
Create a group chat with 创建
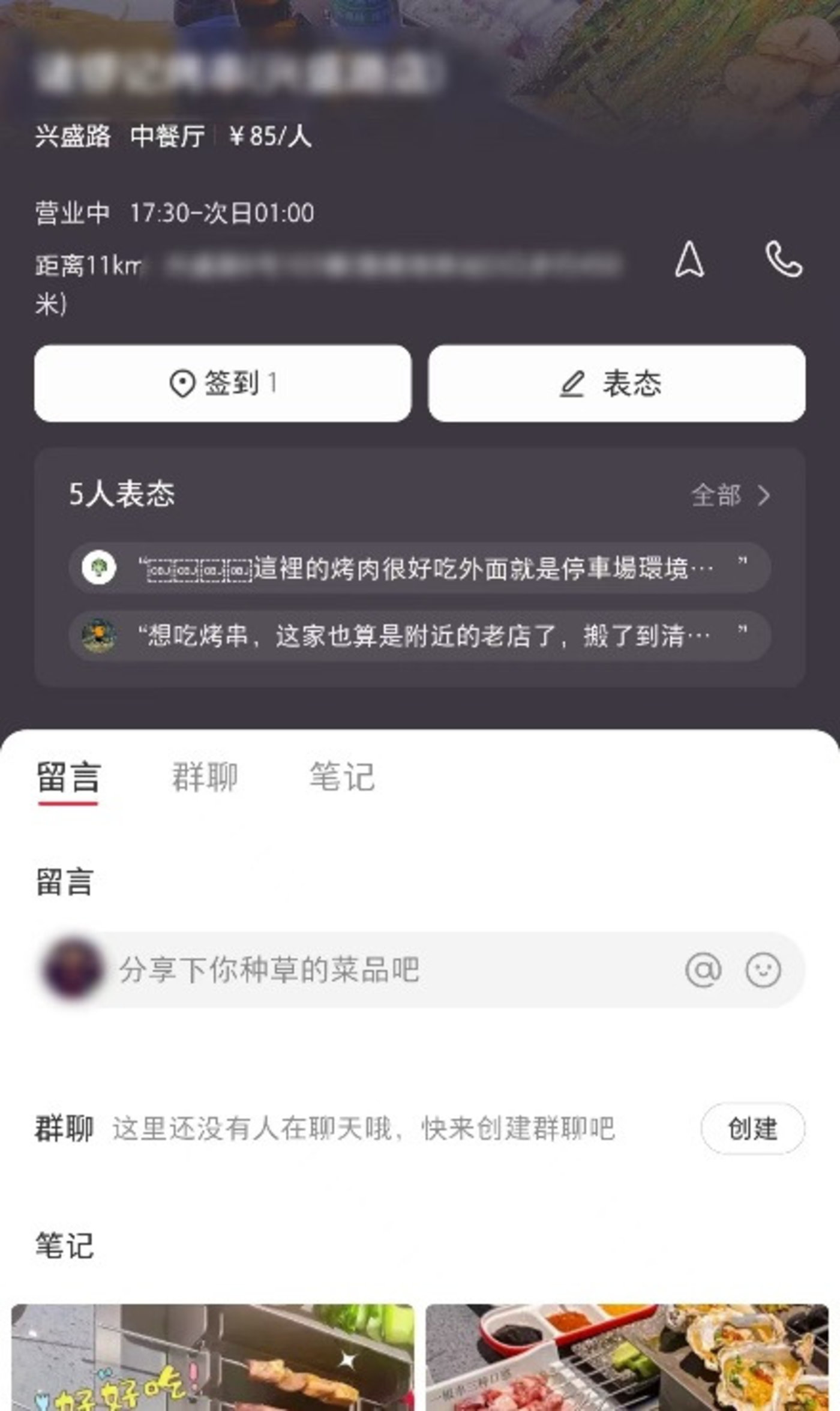click(752, 1129)
